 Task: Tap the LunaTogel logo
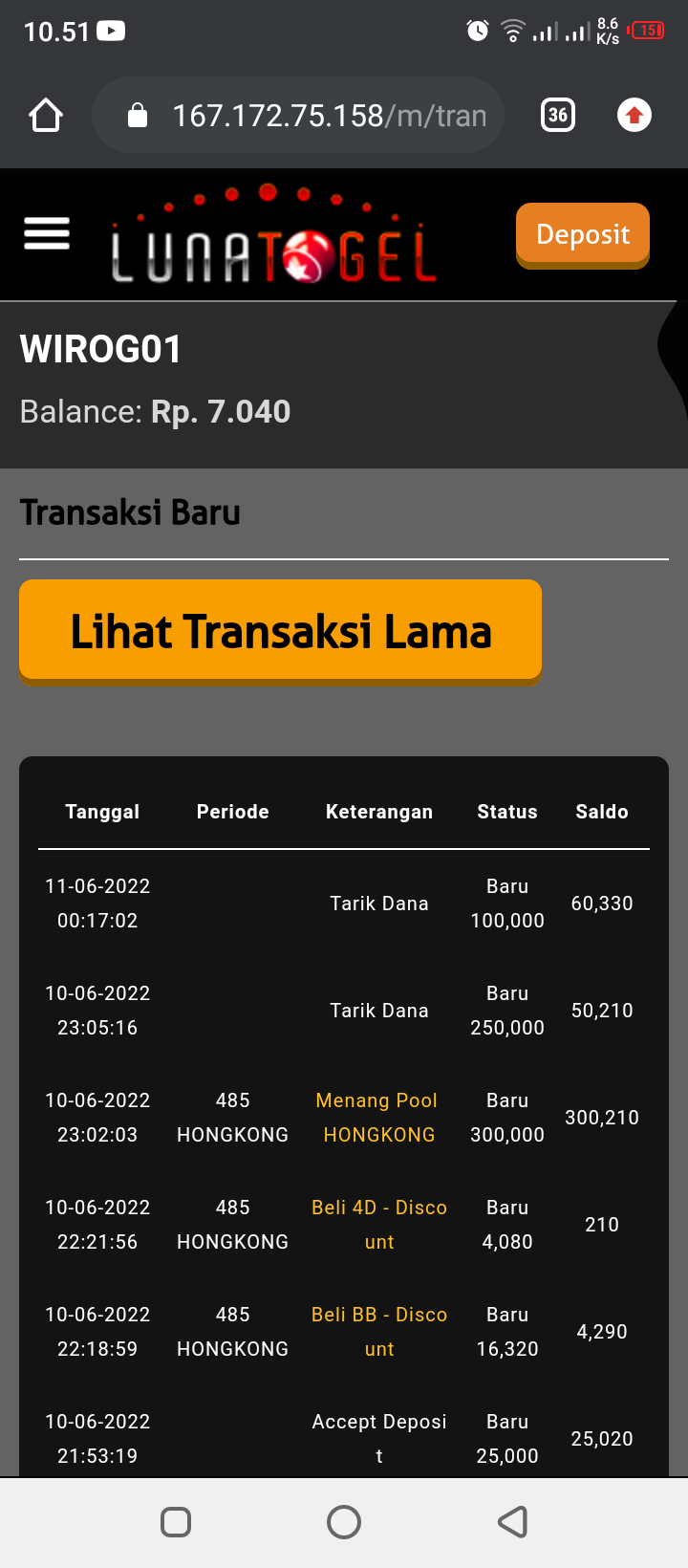click(x=274, y=235)
